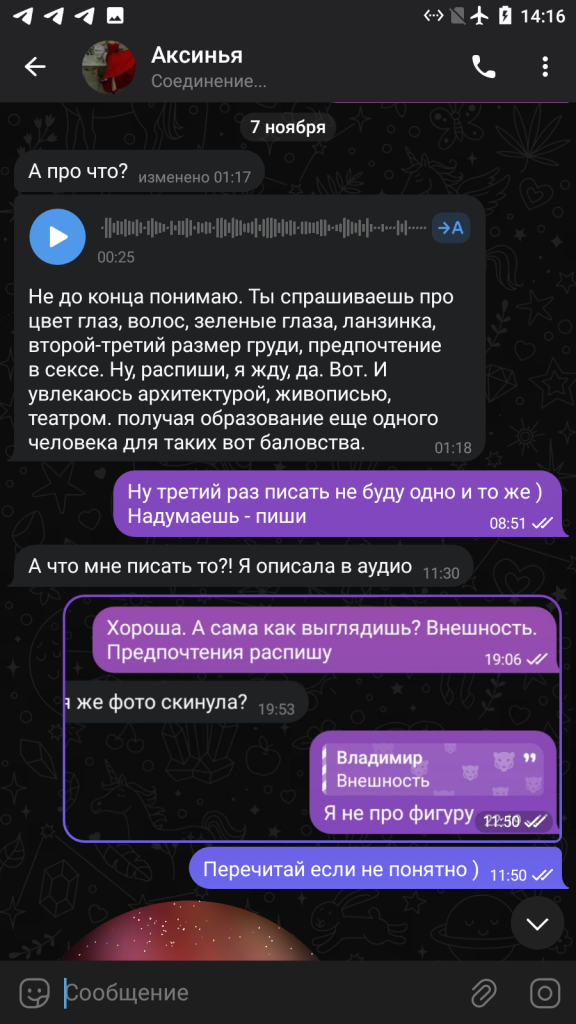
Task: Play the 00:25 voice message
Action: click(57, 236)
